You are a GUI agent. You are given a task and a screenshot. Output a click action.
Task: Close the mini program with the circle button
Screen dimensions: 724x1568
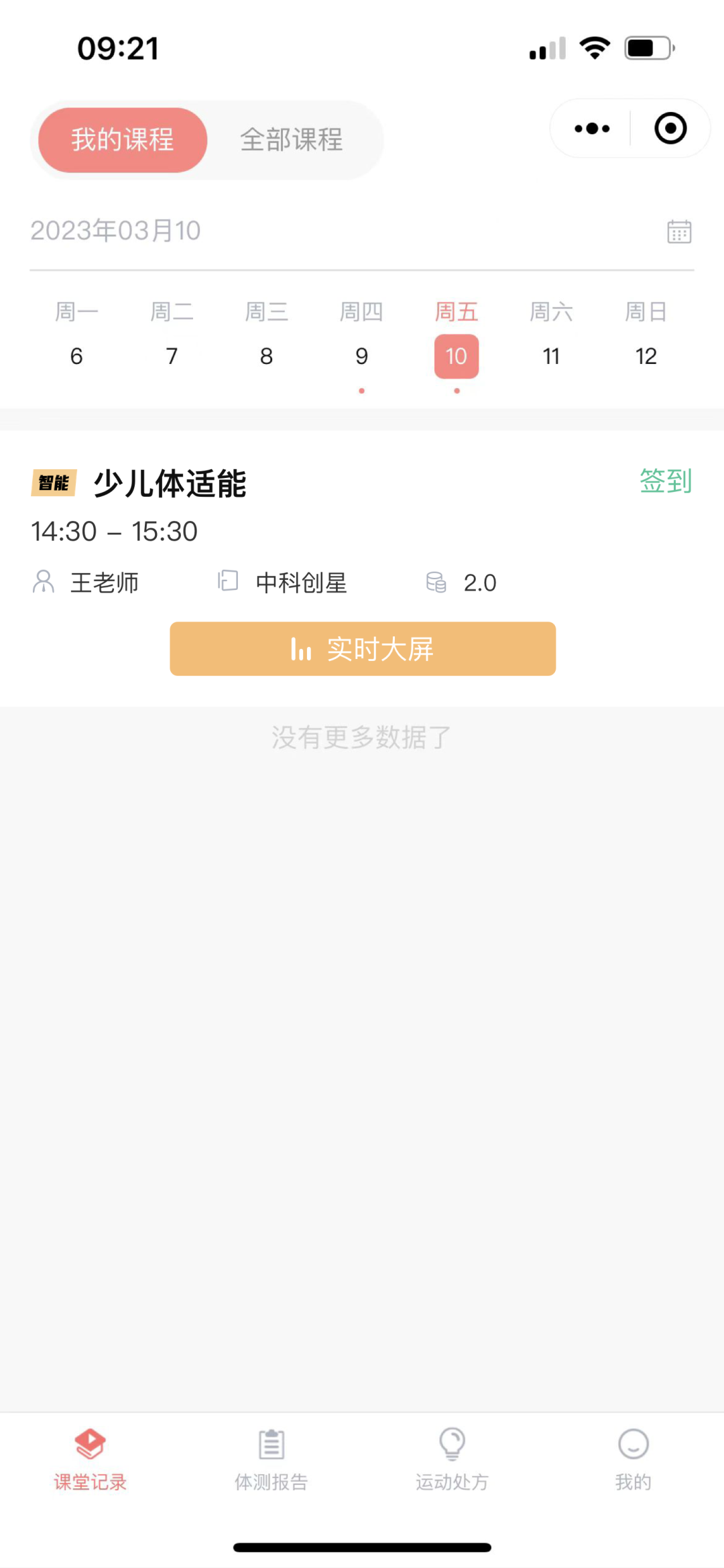(670, 129)
